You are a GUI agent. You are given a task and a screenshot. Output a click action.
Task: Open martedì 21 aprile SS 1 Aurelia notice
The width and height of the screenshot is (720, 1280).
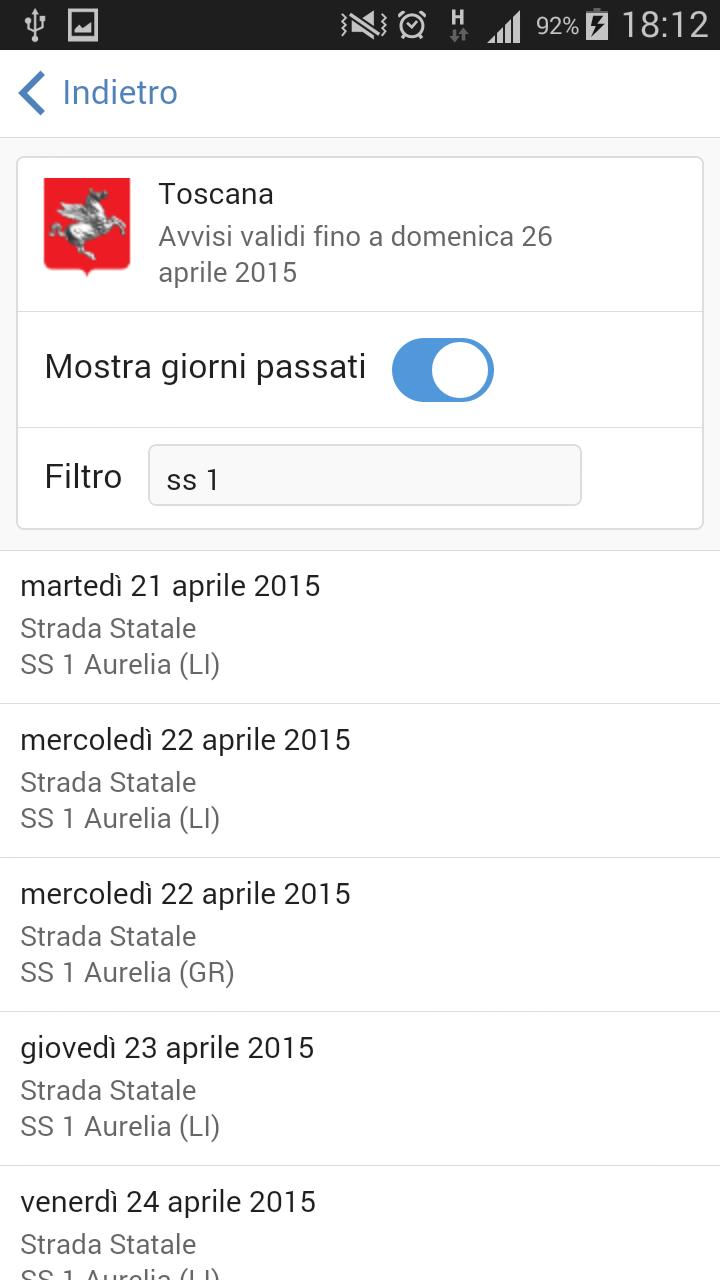360,625
